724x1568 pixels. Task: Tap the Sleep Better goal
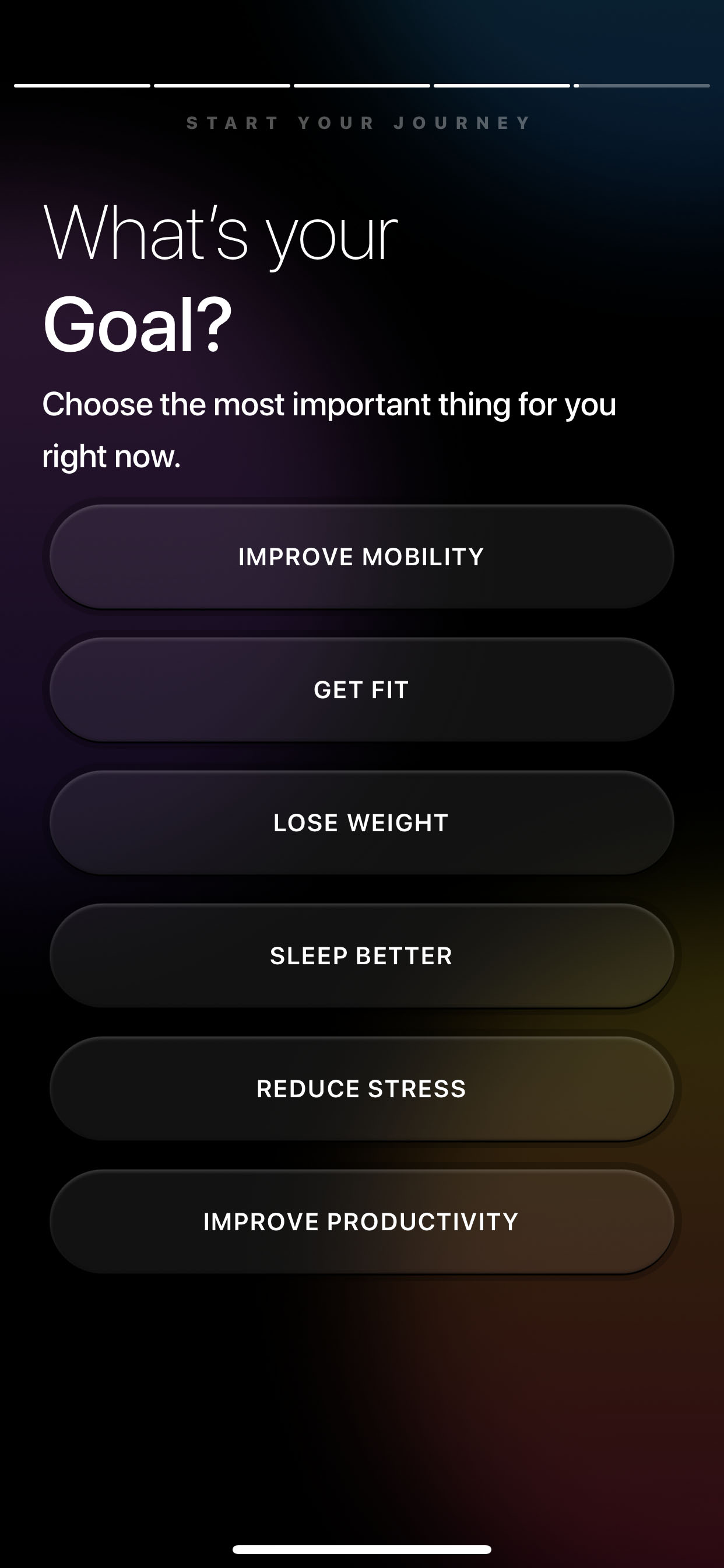tap(361, 956)
